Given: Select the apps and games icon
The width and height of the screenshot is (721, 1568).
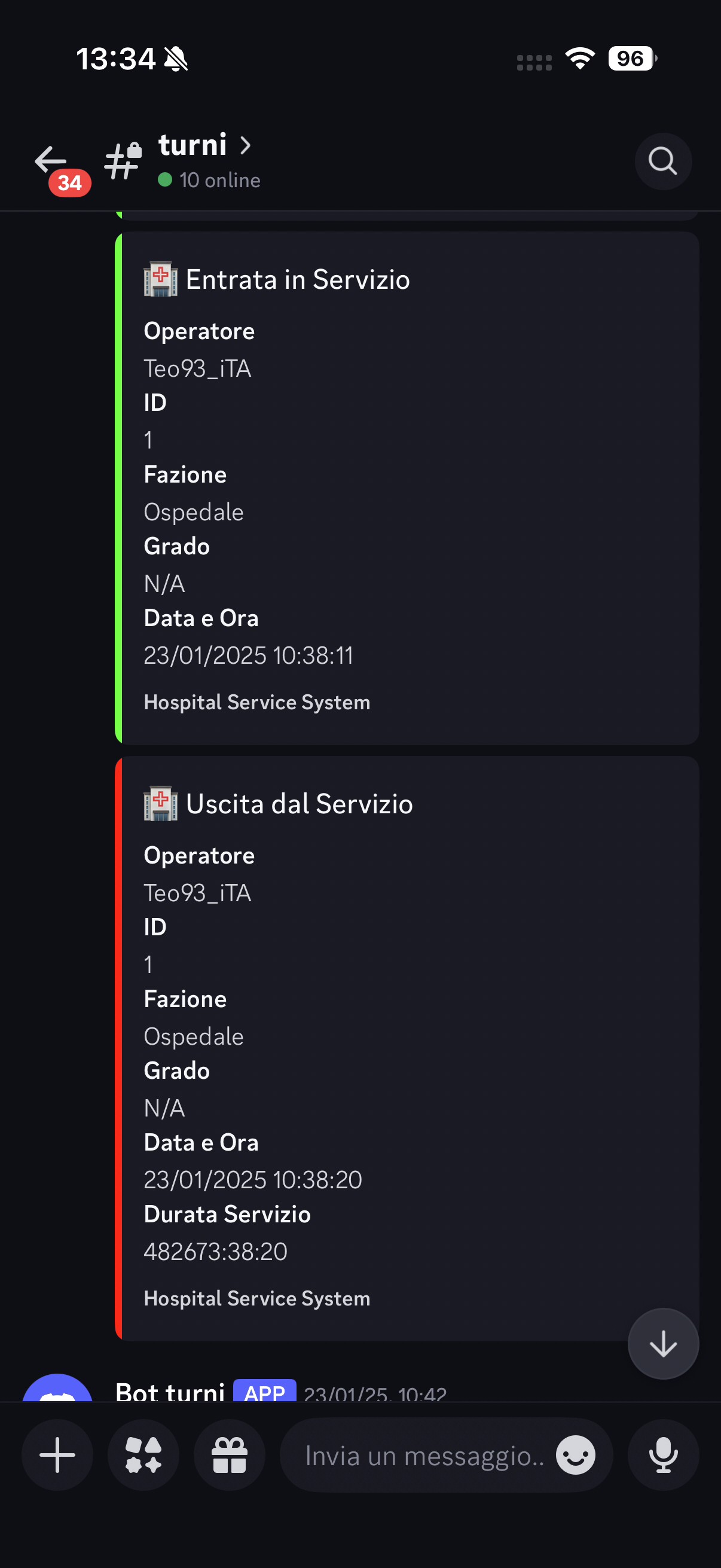Looking at the screenshot, I should coord(142,1456).
